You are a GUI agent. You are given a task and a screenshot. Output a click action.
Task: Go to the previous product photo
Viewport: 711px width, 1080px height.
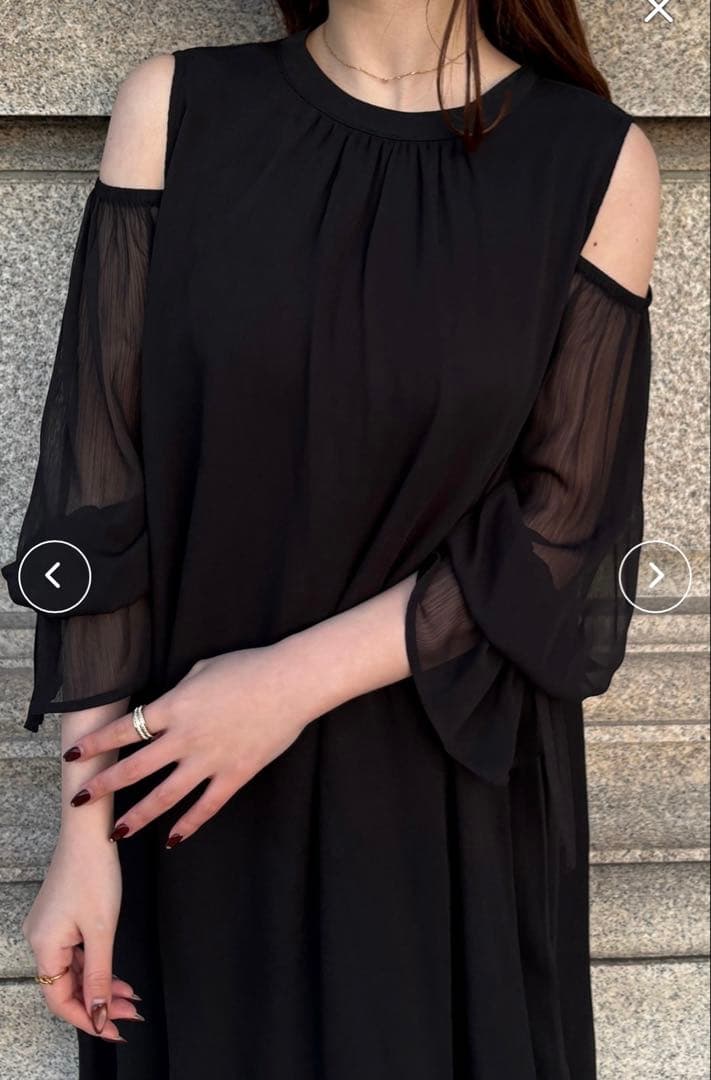point(54,576)
